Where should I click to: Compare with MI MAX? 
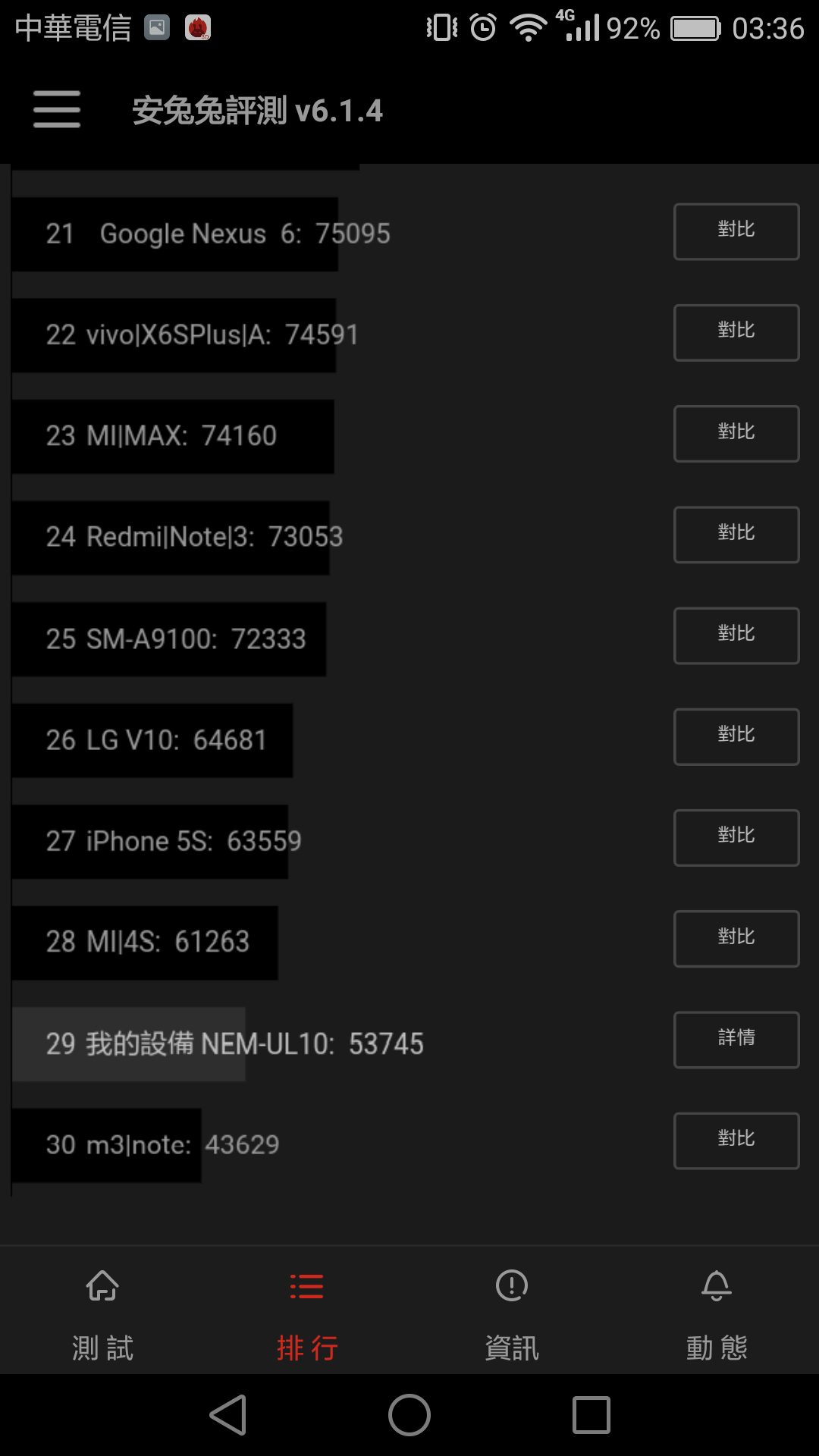coord(736,434)
